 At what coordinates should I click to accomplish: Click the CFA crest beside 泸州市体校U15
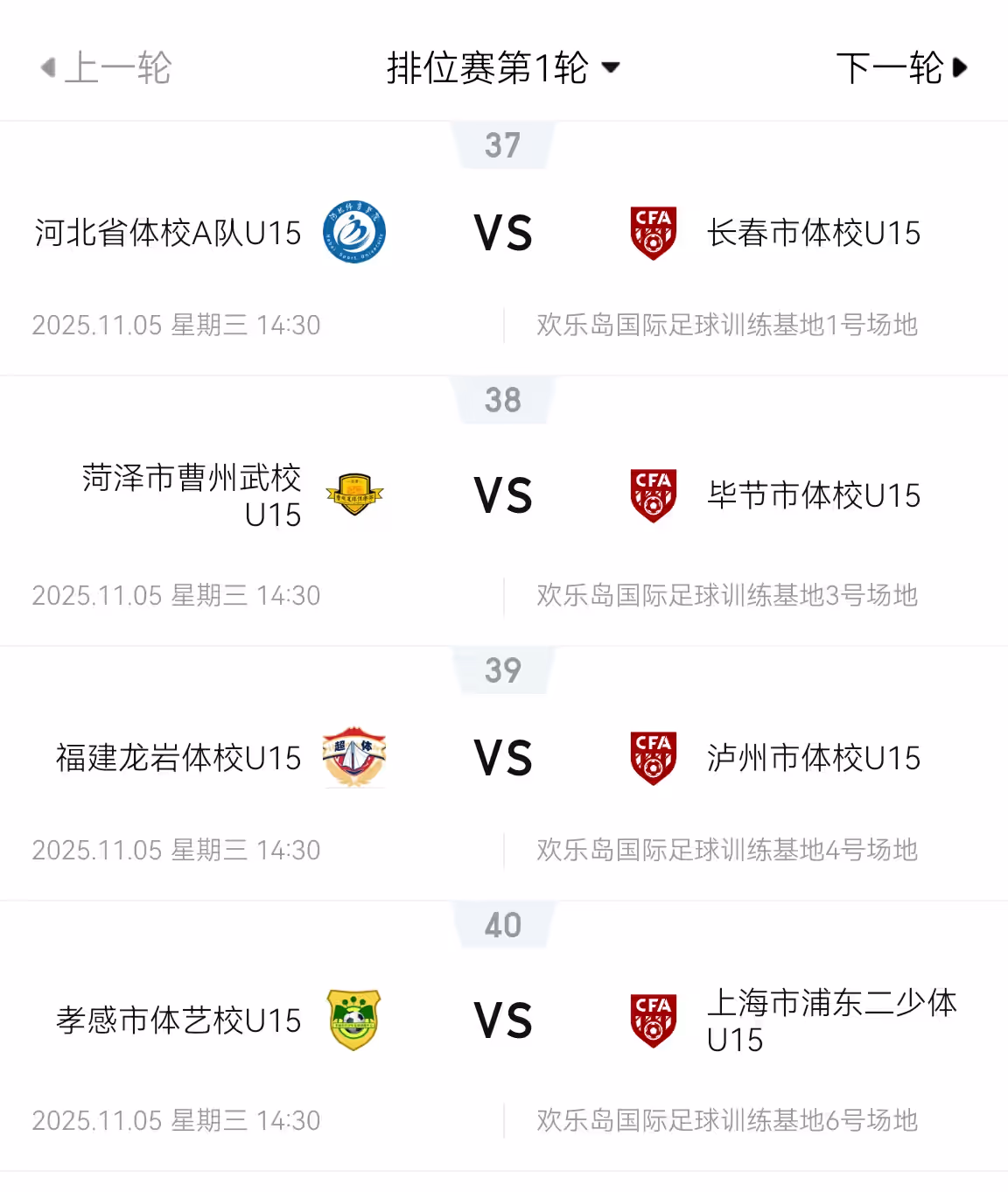point(654,758)
